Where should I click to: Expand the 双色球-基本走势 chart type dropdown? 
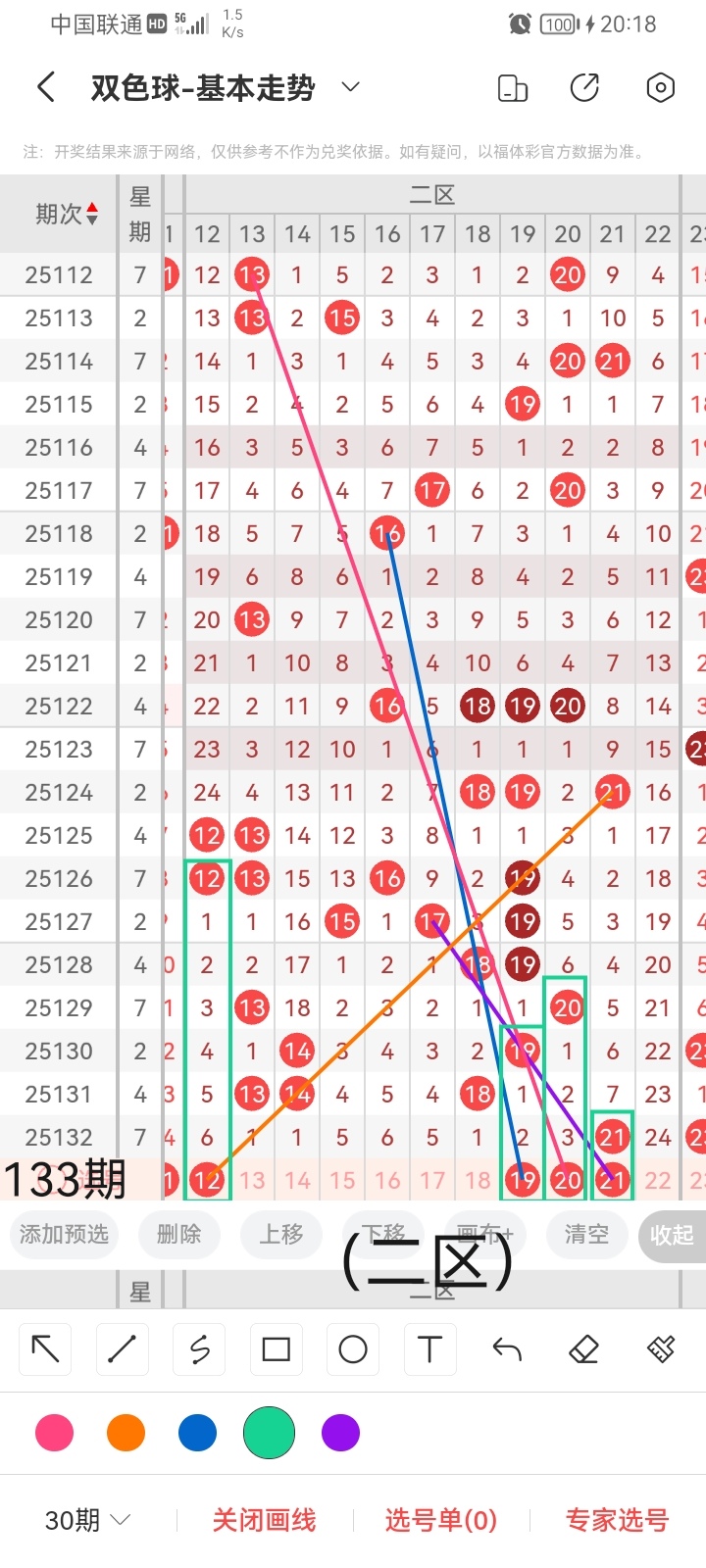[350, 88]
